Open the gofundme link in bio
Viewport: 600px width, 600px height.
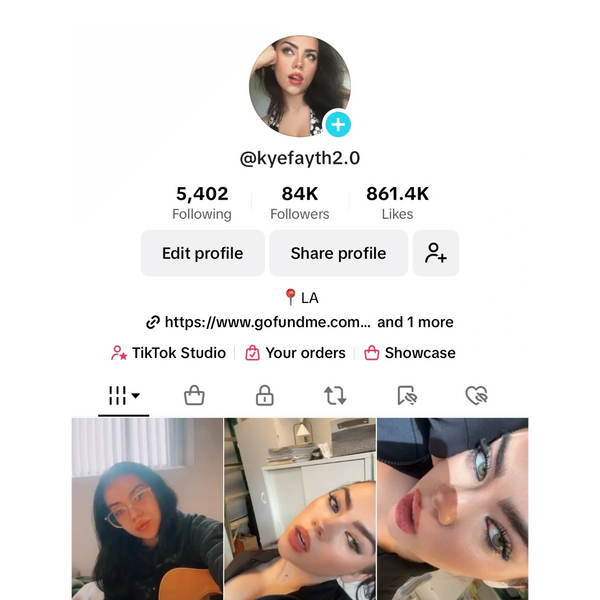click(x=267, y=322)
